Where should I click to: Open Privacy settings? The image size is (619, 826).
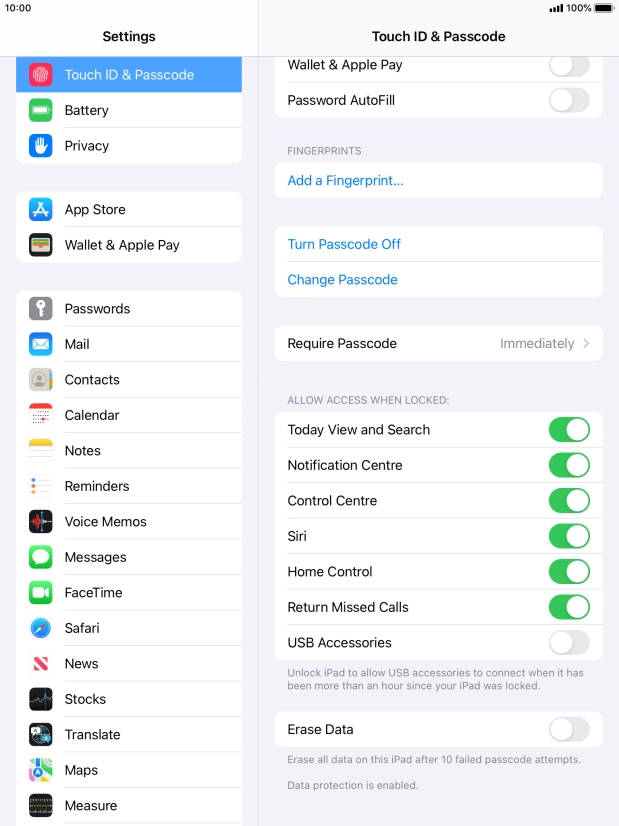click(x=128, y=146)
